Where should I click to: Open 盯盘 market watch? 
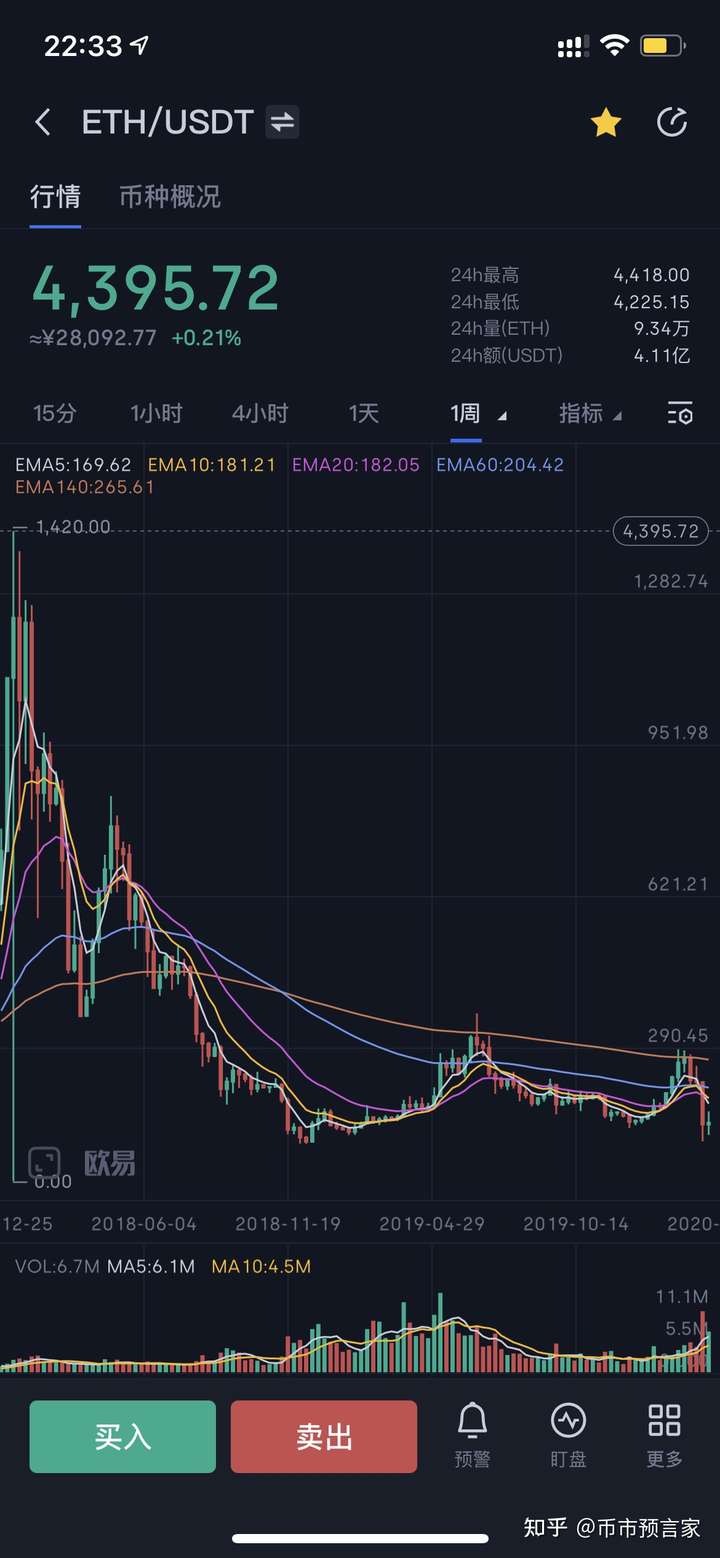click(568, 1435)
